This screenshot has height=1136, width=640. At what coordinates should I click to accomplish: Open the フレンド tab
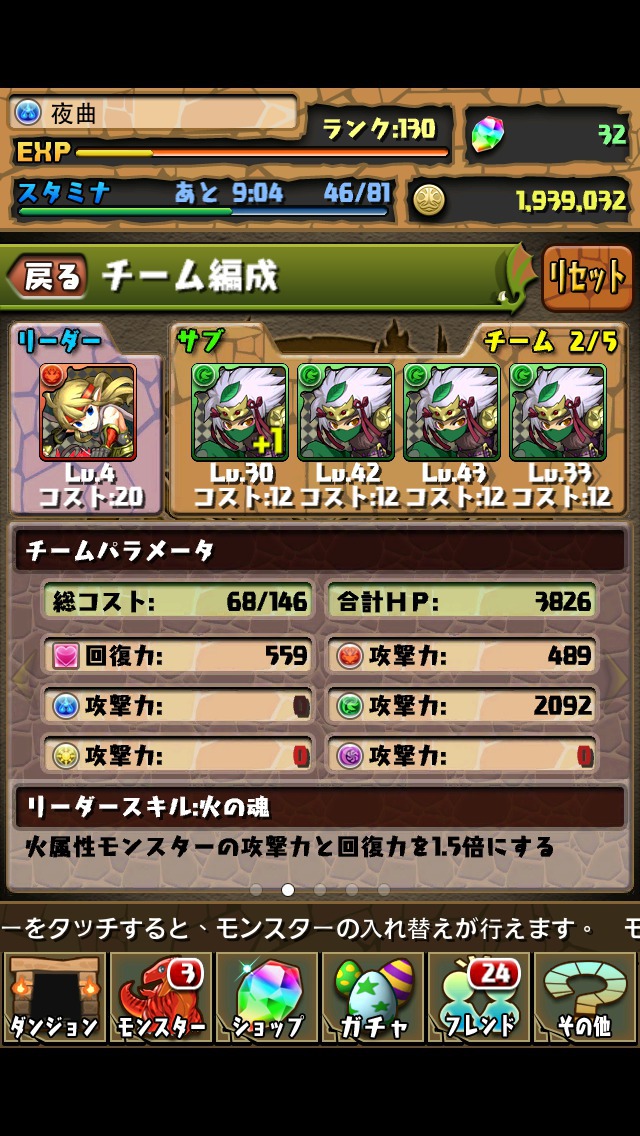click(480, 997)
